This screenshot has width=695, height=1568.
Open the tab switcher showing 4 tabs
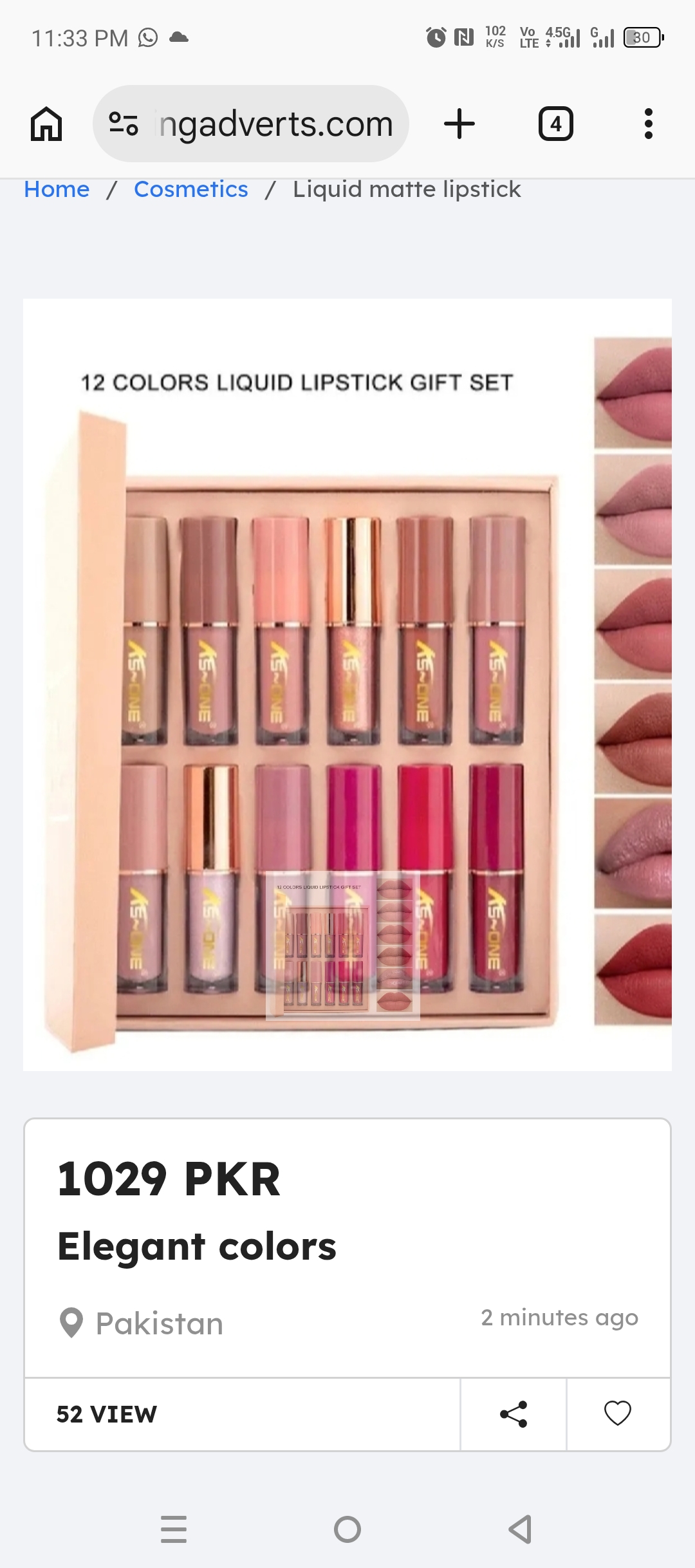(x=556, y=124)
